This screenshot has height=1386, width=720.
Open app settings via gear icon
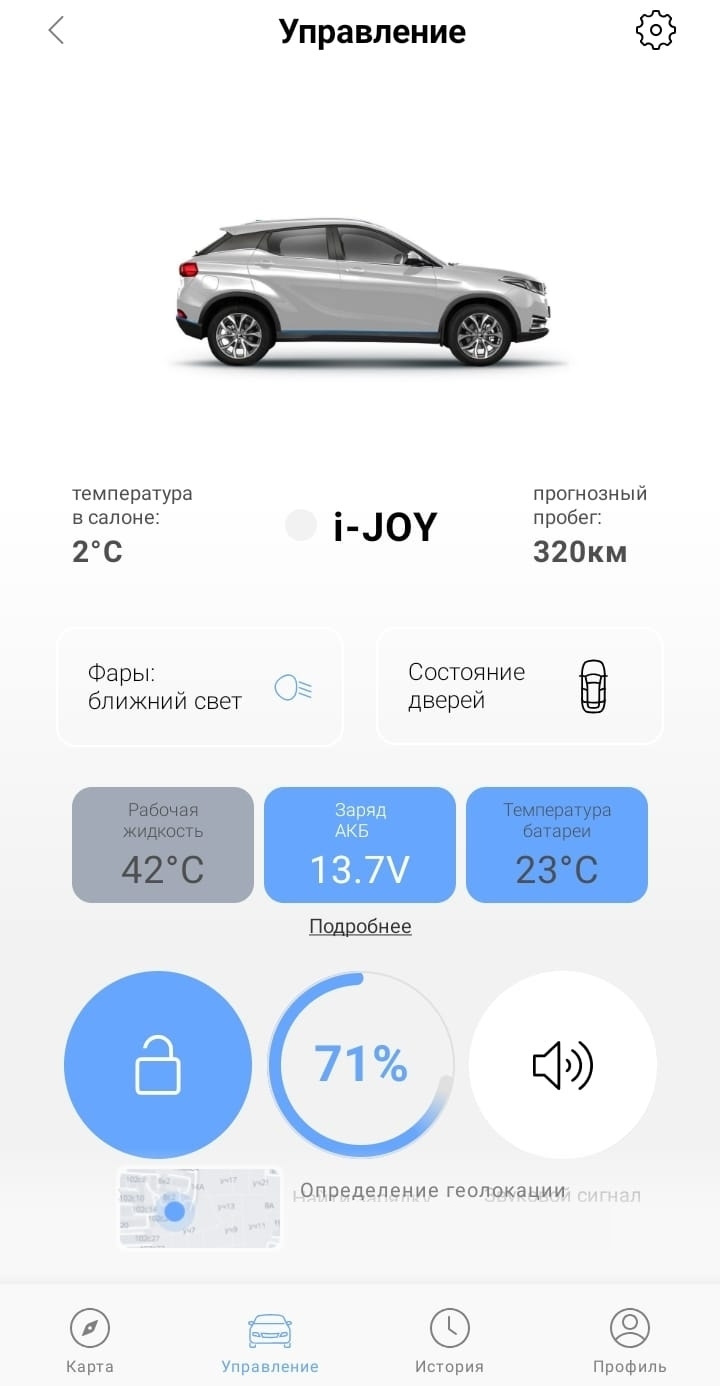[655, 30]
